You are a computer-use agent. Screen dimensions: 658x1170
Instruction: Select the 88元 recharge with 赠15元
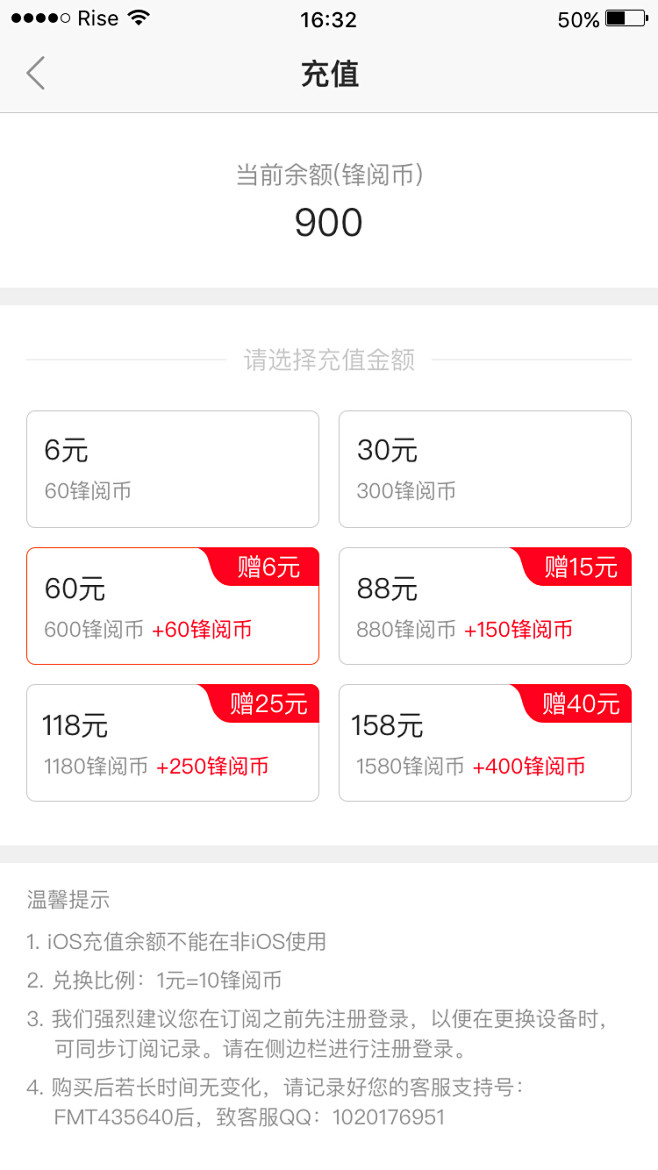click(x=485, y=606)
